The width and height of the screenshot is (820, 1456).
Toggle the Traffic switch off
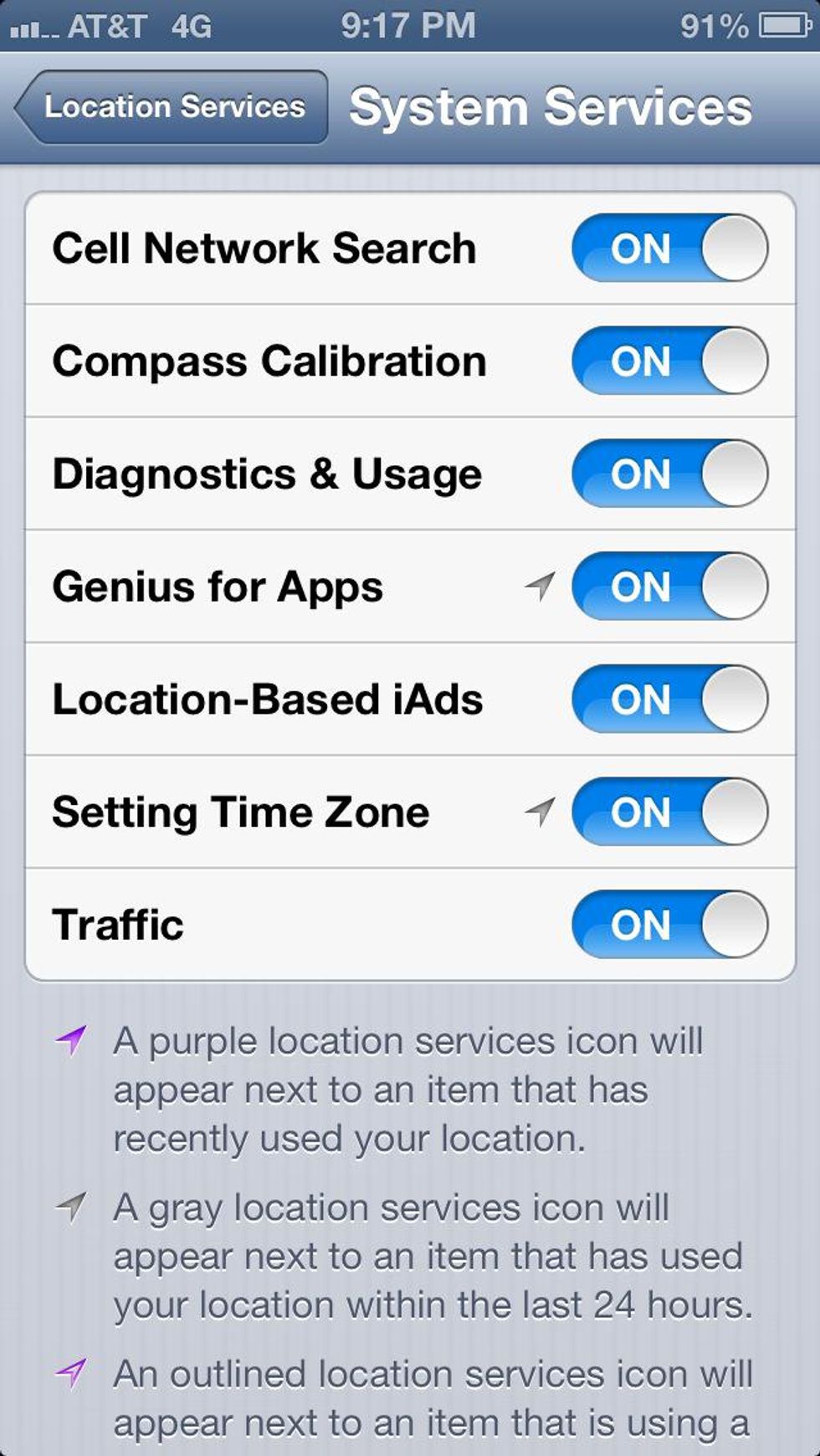[669, 925]
